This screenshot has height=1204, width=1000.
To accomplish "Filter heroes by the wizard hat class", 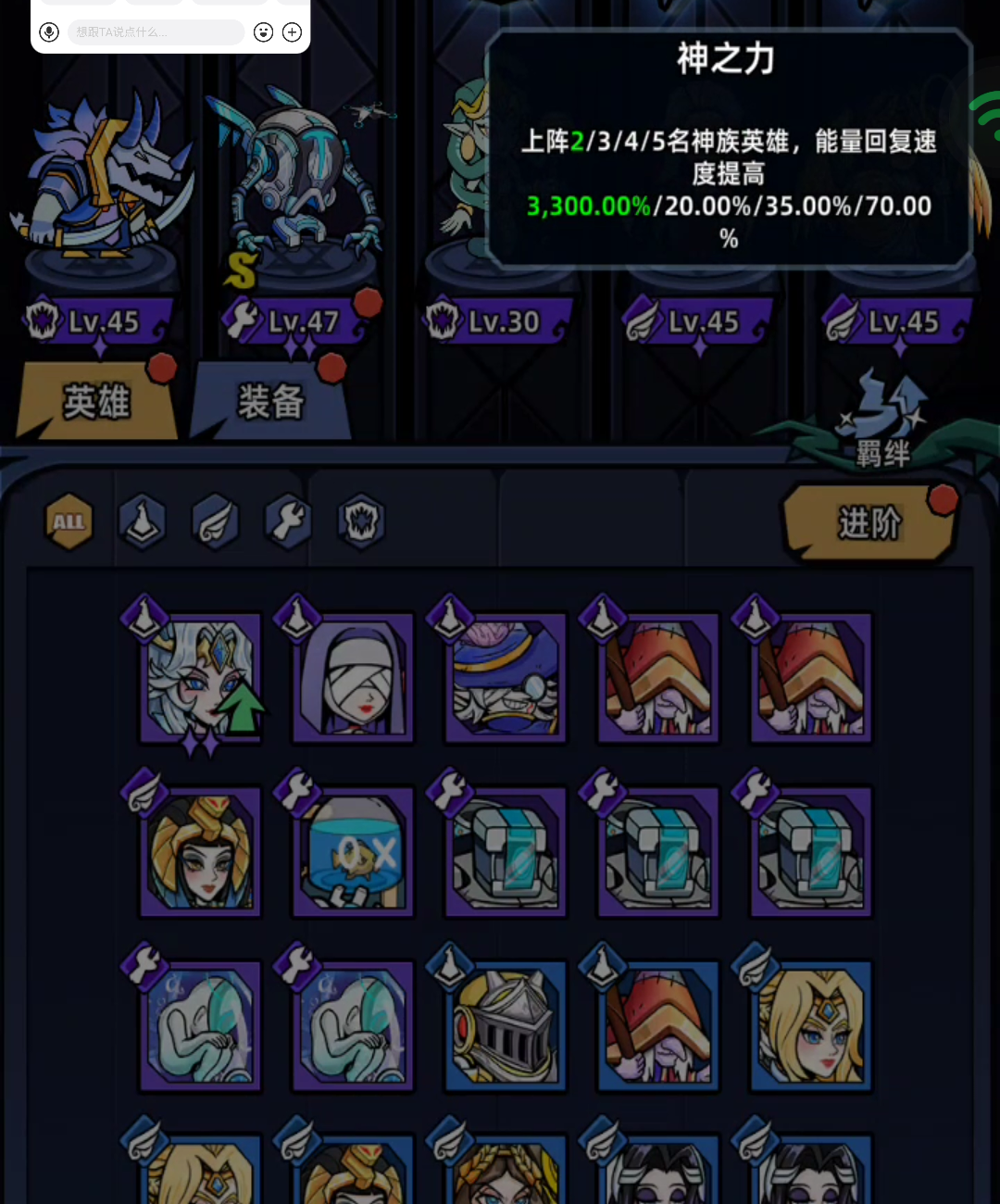I will coord(143,521).
